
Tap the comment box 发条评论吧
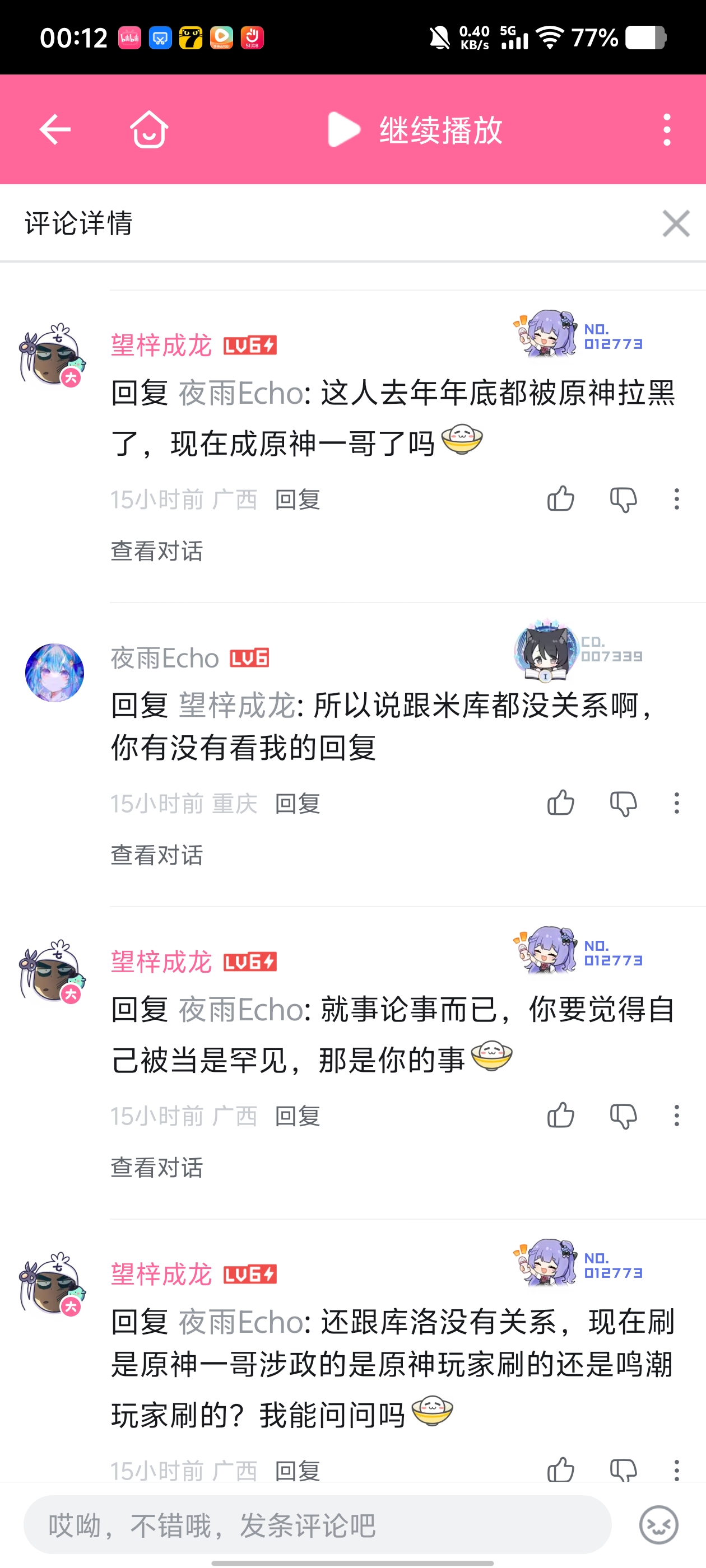click(317, 1525)
